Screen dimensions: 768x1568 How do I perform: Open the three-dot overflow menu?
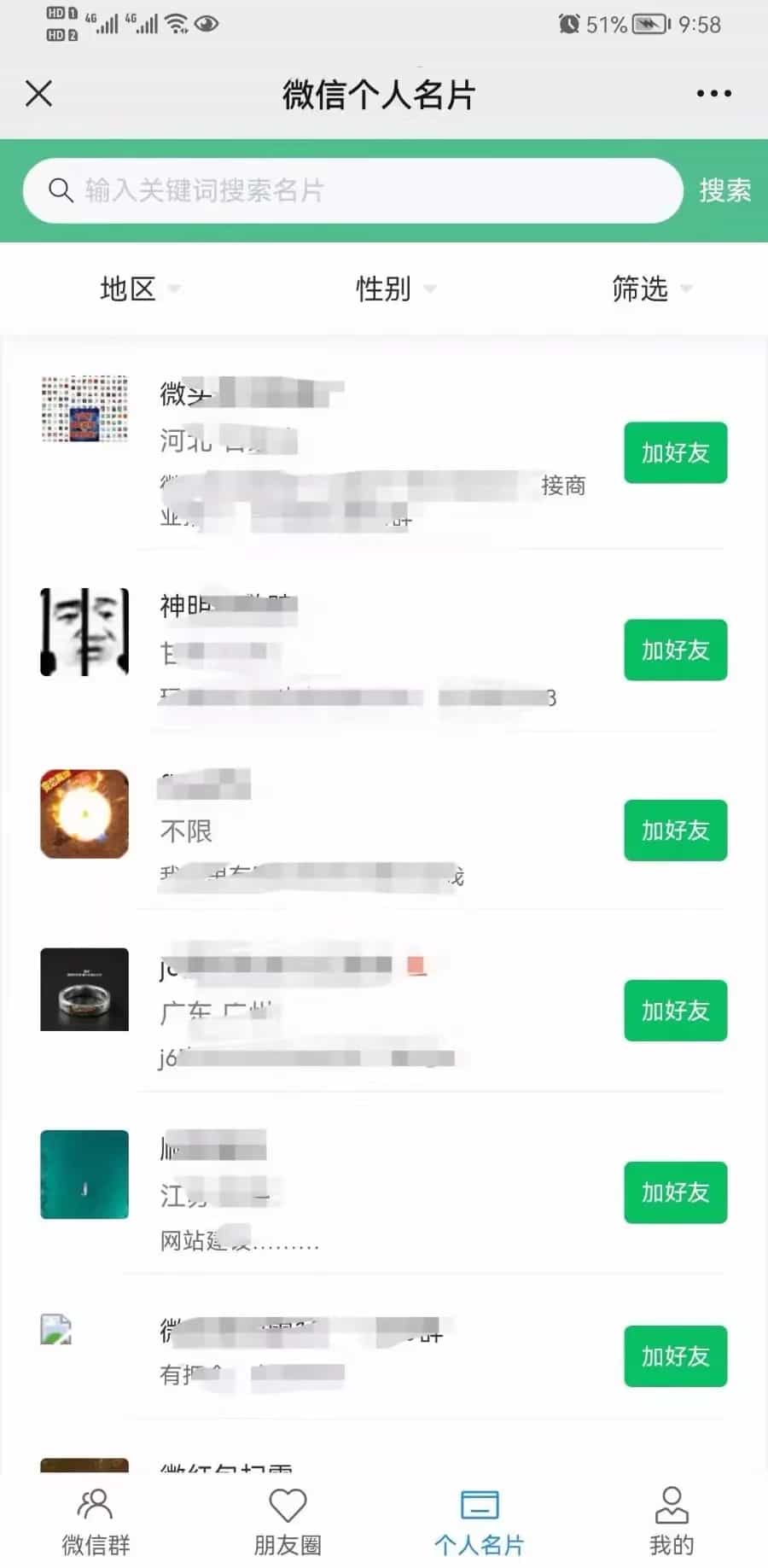click(713, 93)
